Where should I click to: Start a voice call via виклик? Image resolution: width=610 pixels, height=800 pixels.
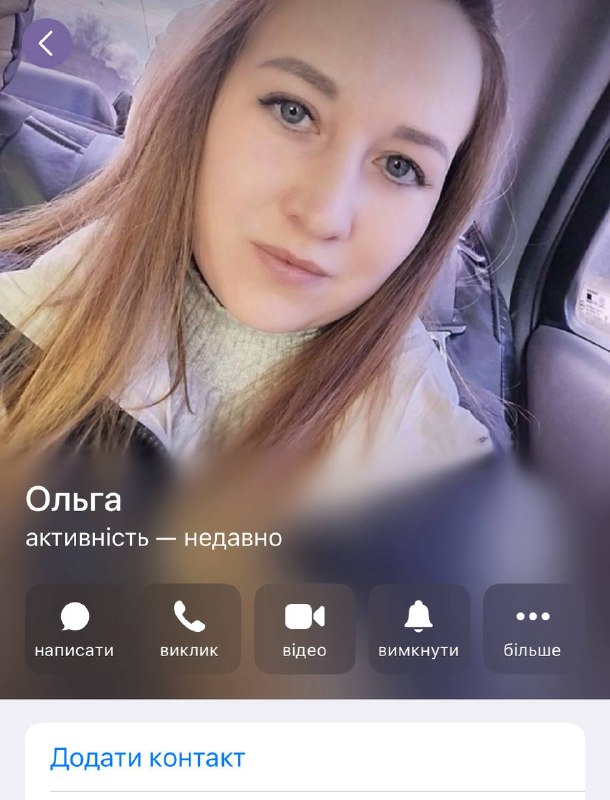[x=189, y=628]
